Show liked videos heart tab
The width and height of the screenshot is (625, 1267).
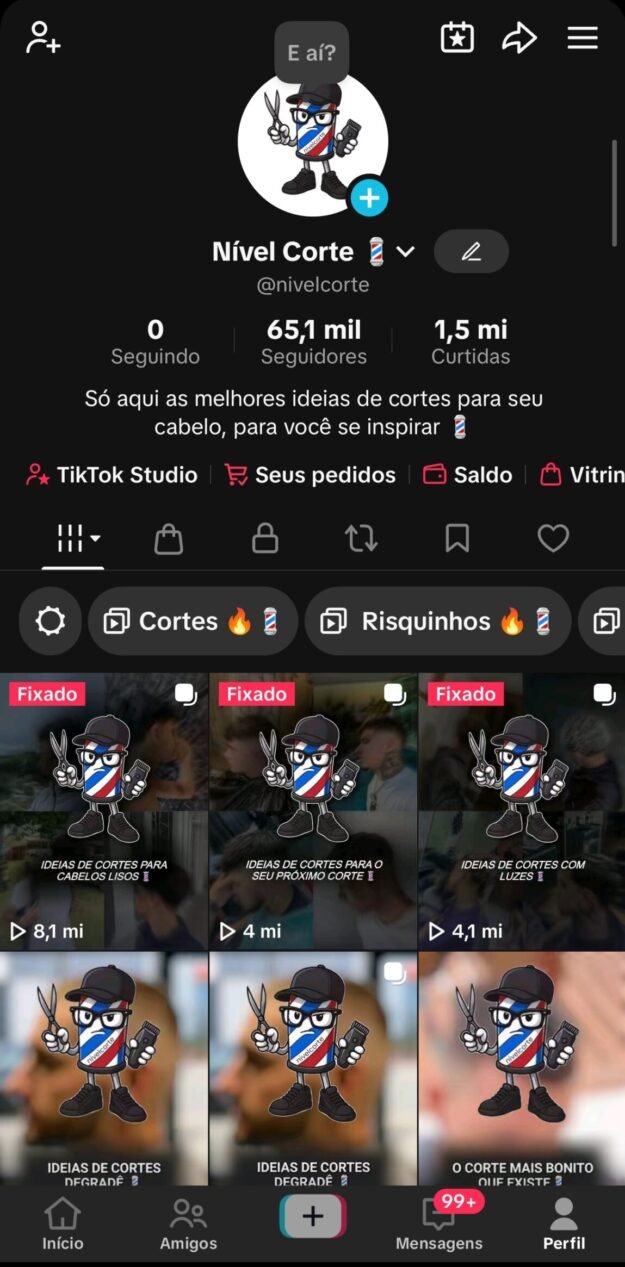(x=553, y=539)
